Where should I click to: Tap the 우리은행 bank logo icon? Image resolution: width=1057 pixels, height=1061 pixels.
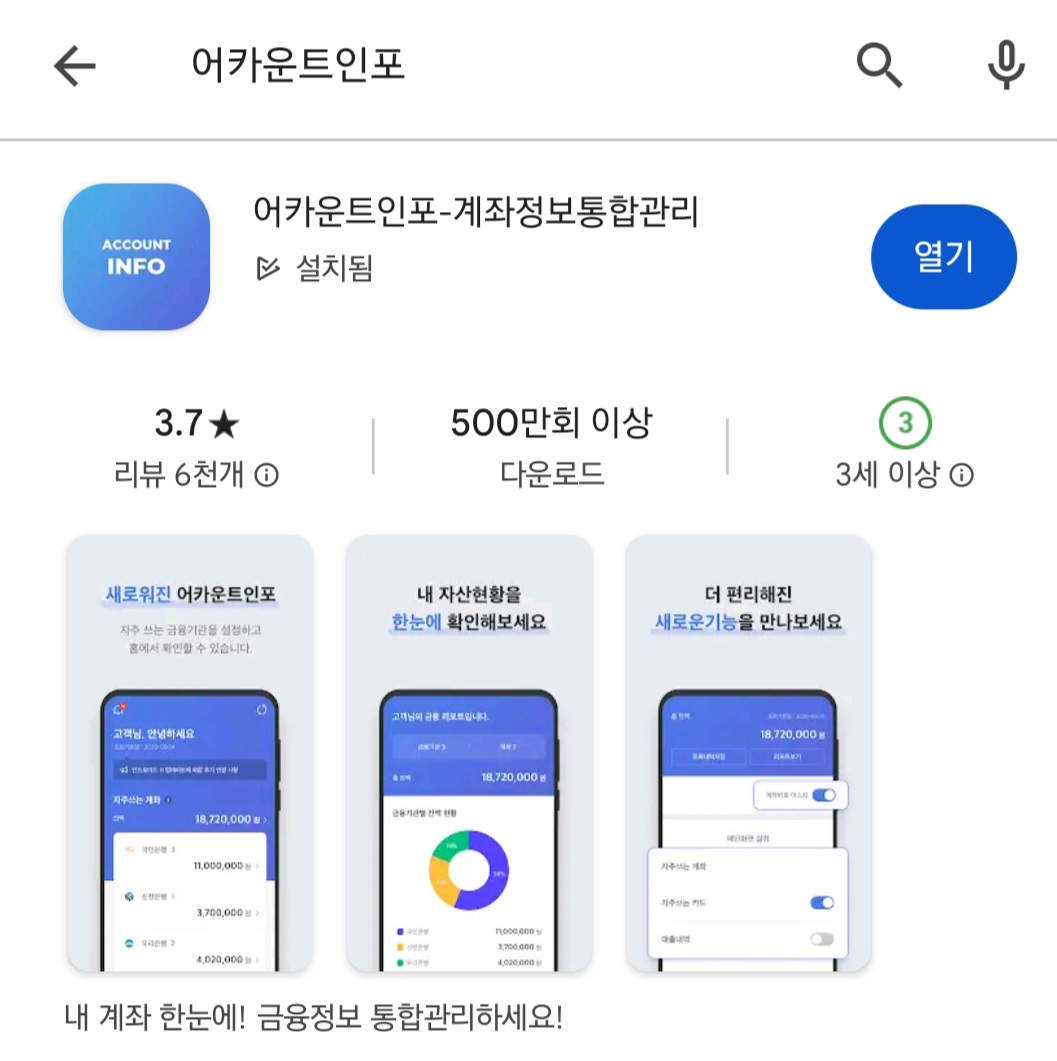click(129, 942)
